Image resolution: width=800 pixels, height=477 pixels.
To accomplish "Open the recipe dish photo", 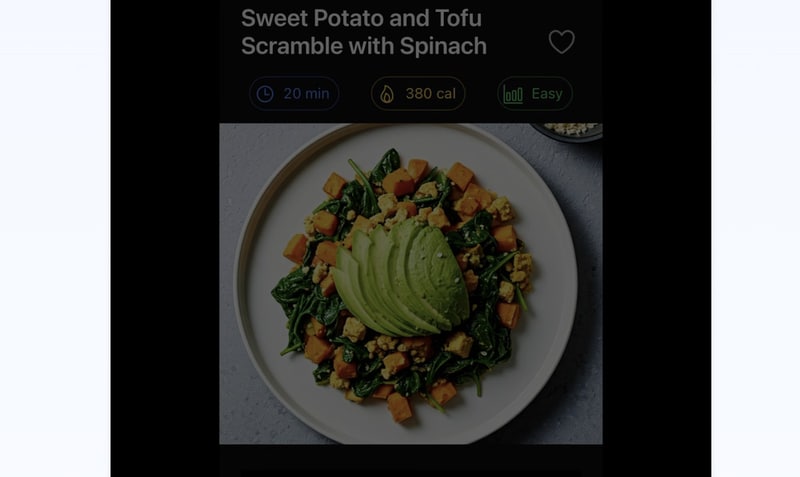I will 410,283.
